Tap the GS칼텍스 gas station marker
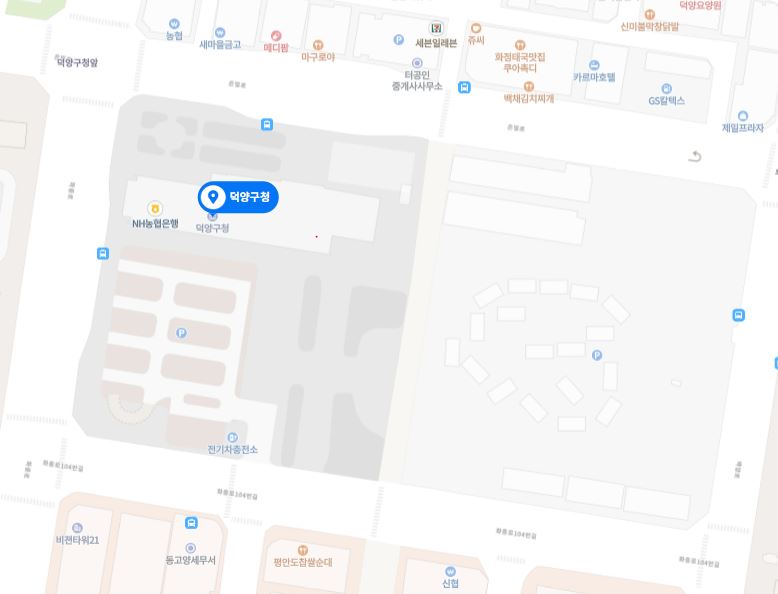778x594 pixels. point(666,89)
